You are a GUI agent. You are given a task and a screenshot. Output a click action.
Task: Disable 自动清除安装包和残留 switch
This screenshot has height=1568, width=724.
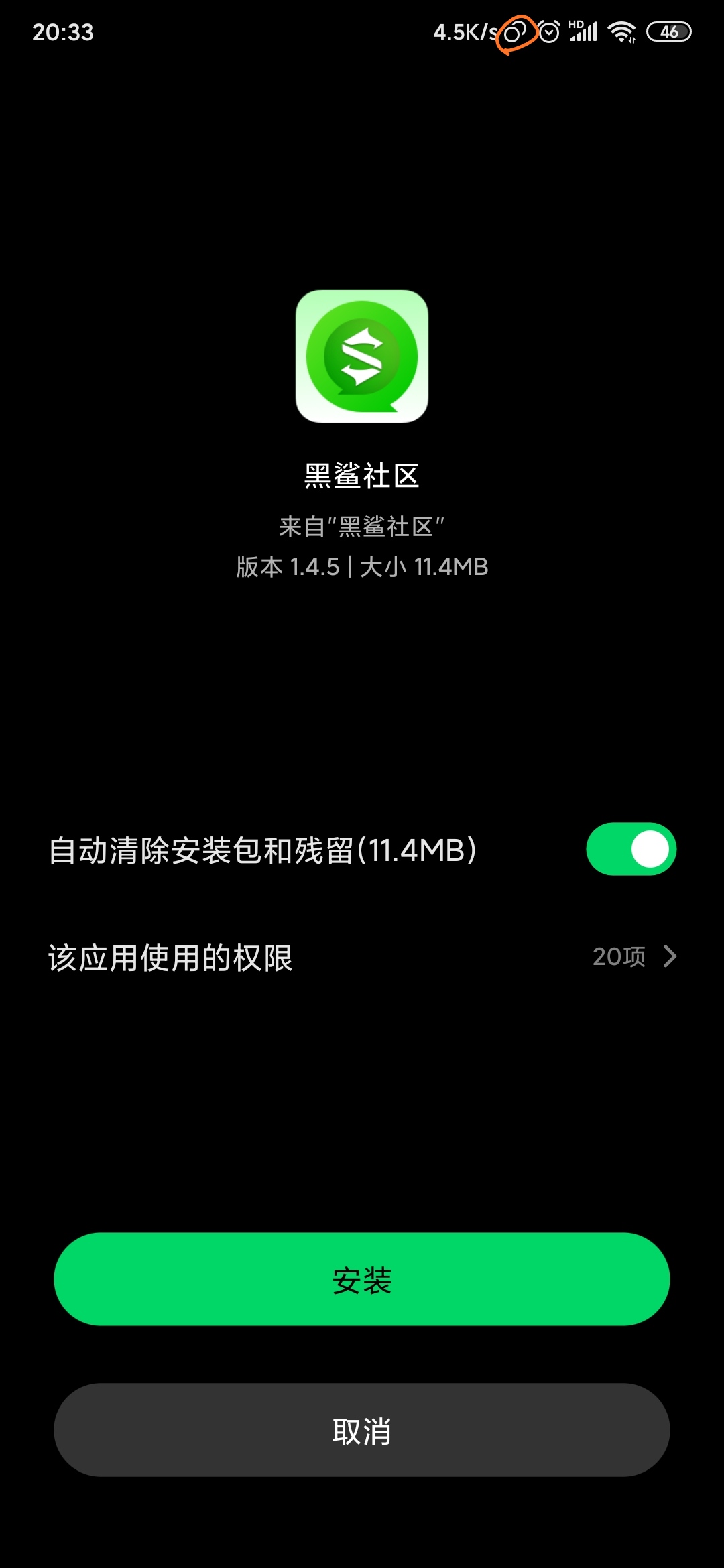click(631, 849)
